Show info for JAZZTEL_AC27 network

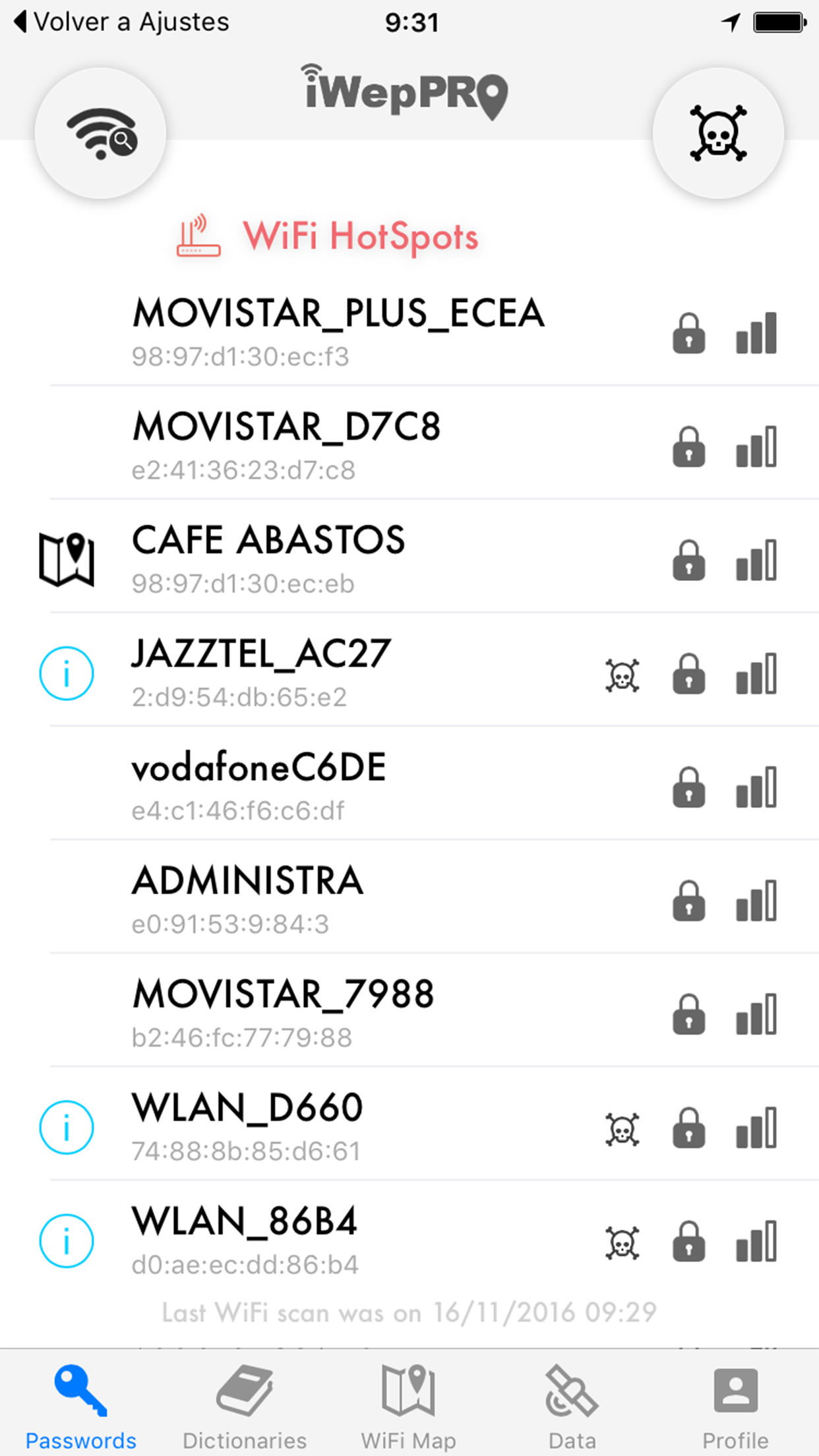pyautogui.click(x=66, y=673)
